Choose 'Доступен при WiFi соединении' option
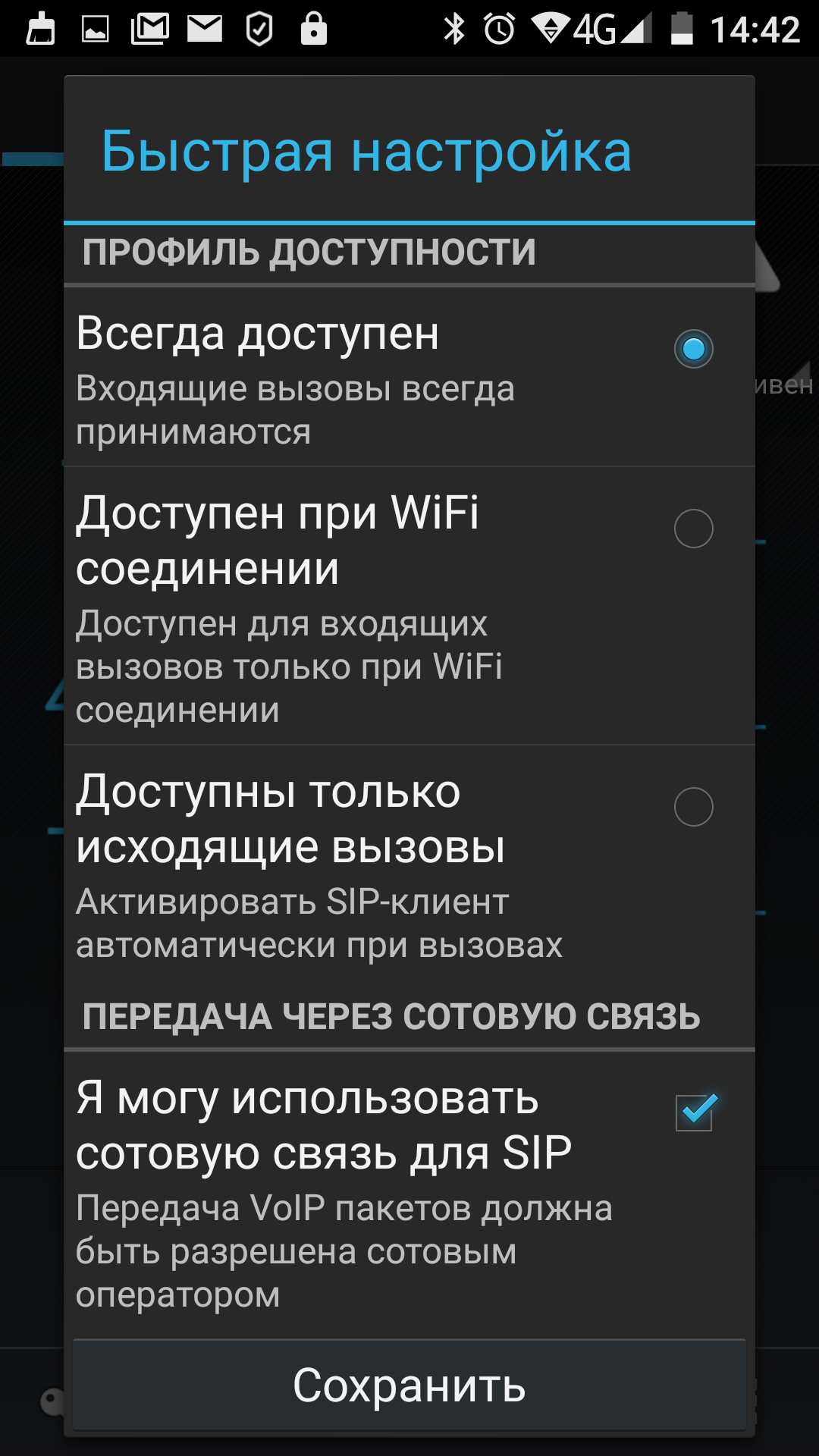This screenshot has width=819, height=1456. click(x=409, y=606)
